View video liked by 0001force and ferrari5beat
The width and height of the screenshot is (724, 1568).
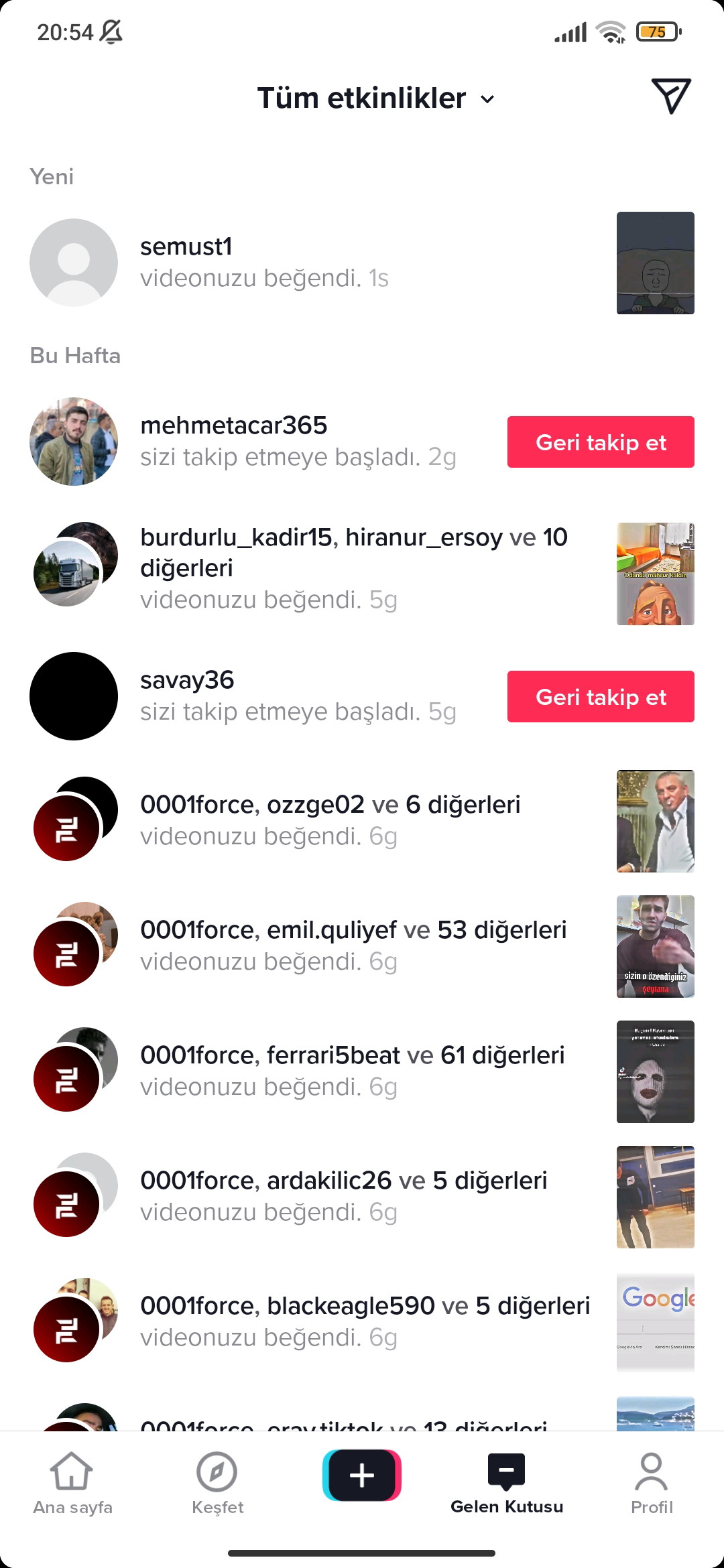click(655, 1071)
